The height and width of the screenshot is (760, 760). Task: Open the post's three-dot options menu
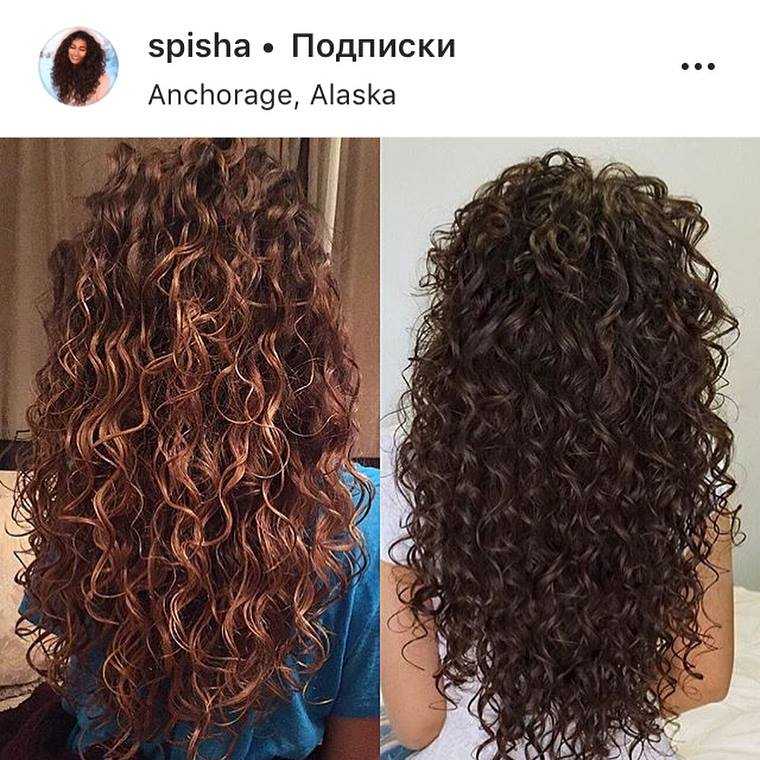[697, 67]
